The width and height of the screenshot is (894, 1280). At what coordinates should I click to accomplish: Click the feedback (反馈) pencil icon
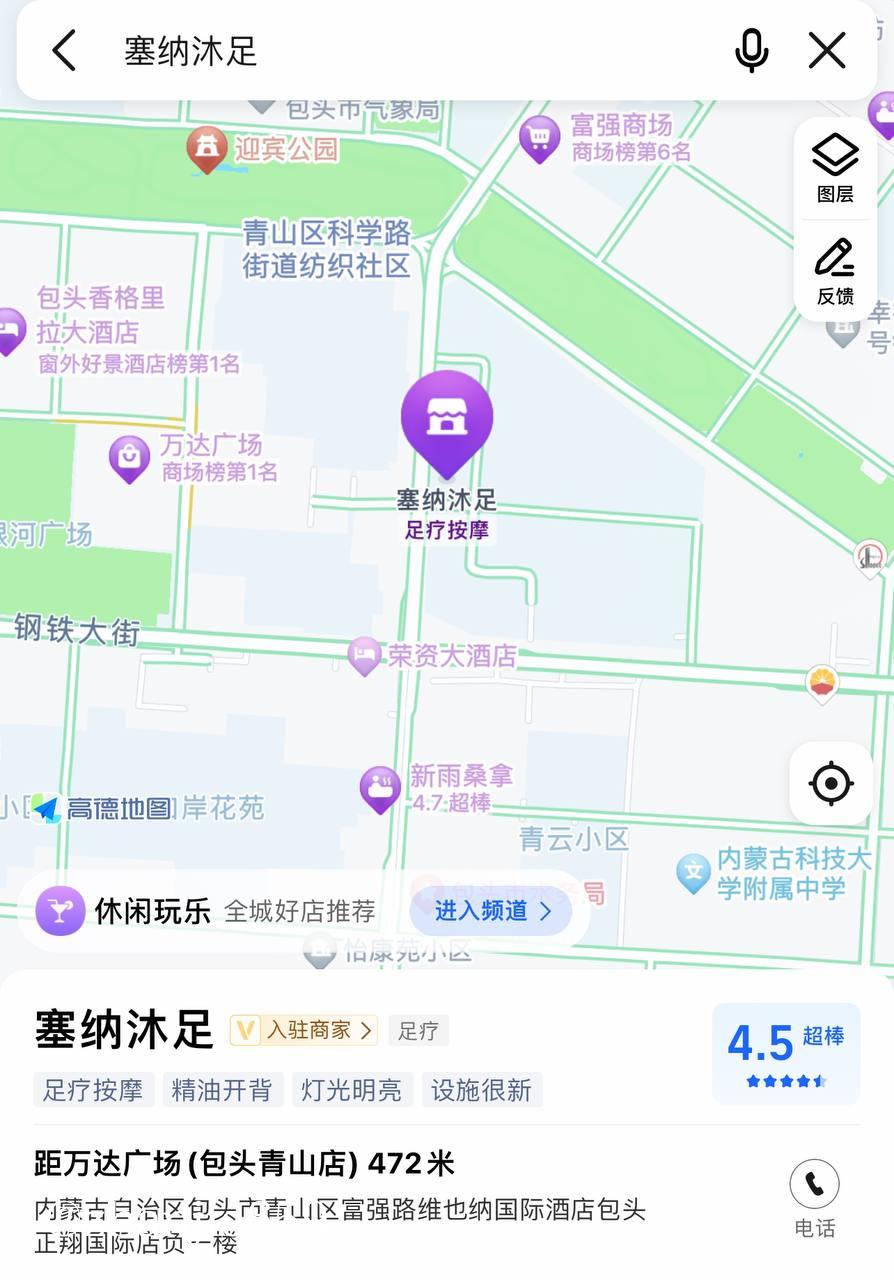835,258
